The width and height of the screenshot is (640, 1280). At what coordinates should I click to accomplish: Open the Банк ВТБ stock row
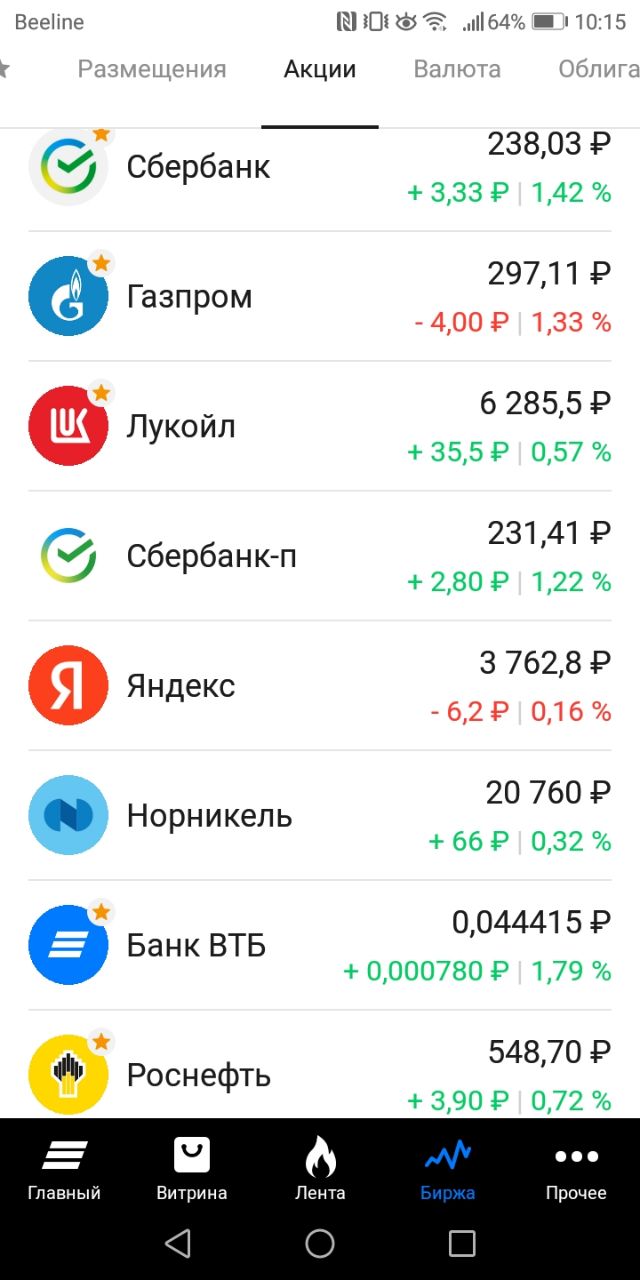click(320, 946)
